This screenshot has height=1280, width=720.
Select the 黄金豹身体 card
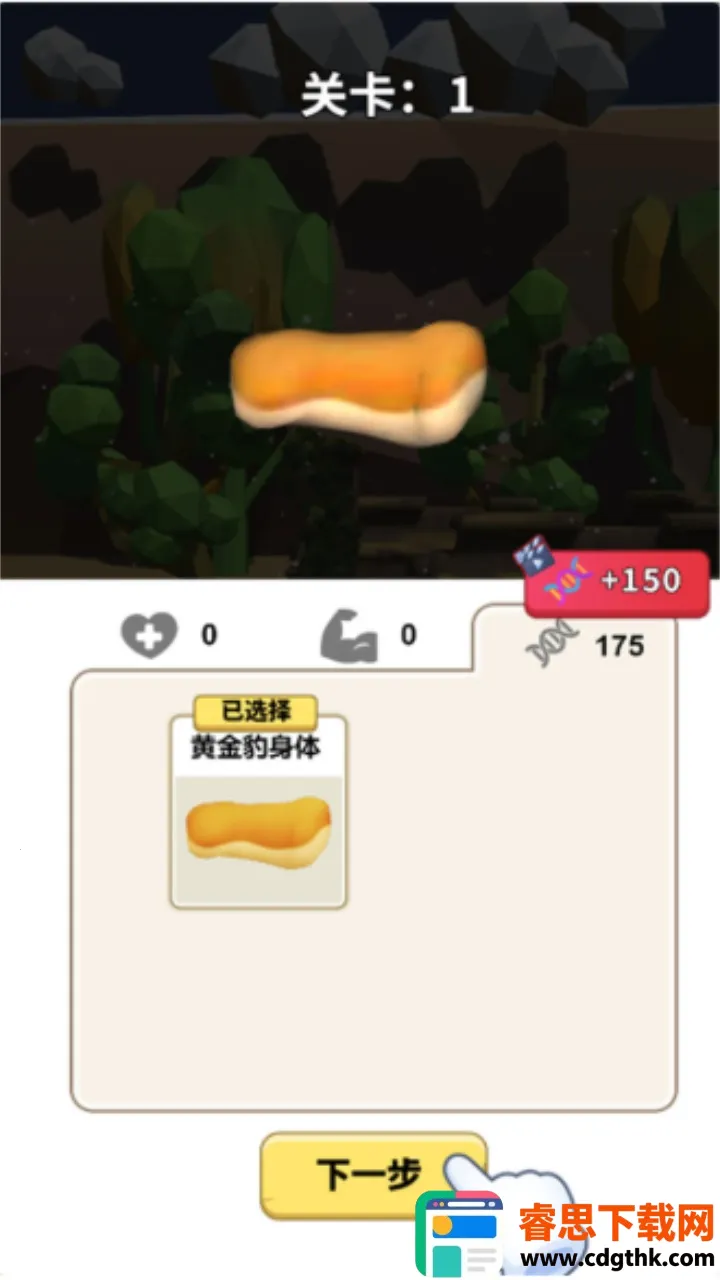(258, 810)
